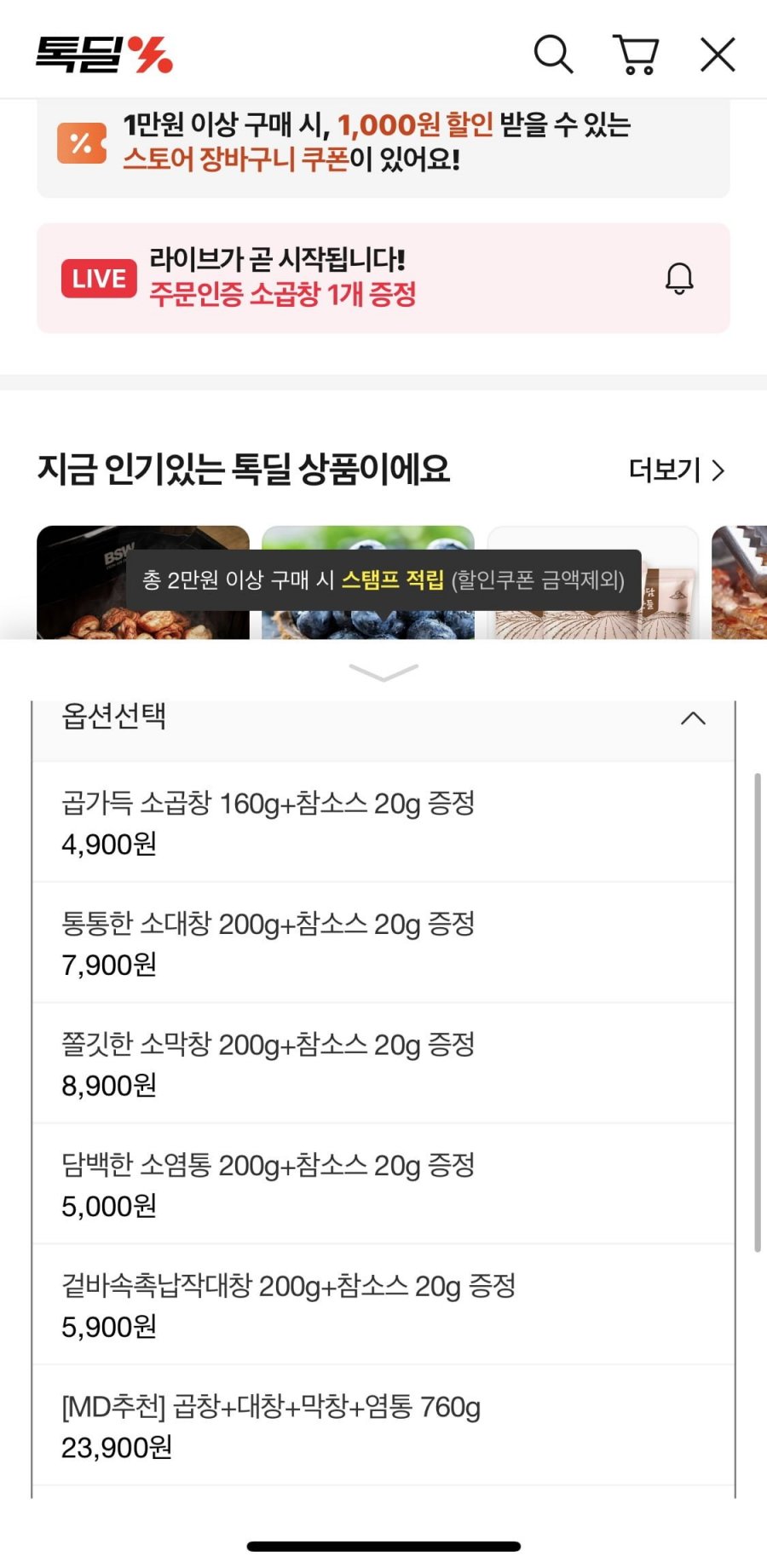The width and height of the screenshot is (767, 1568).
Task: Turn on the live notification bell
Action: pyautogui.click(x=679, y=279)
